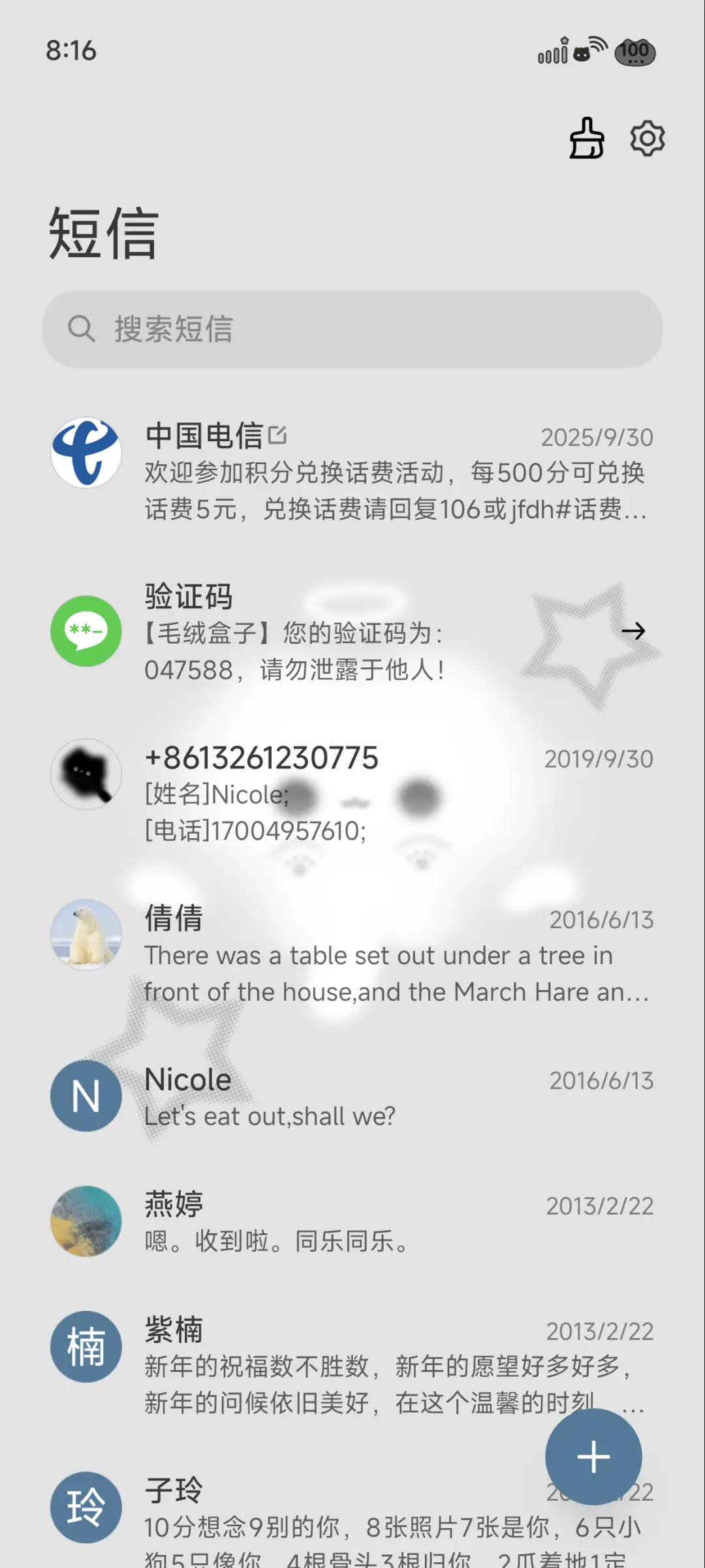Select the blue N avatar for Nicole
Image resolution: width=705 pixels, height=1568 pixels.
(x=86, y=1096)
